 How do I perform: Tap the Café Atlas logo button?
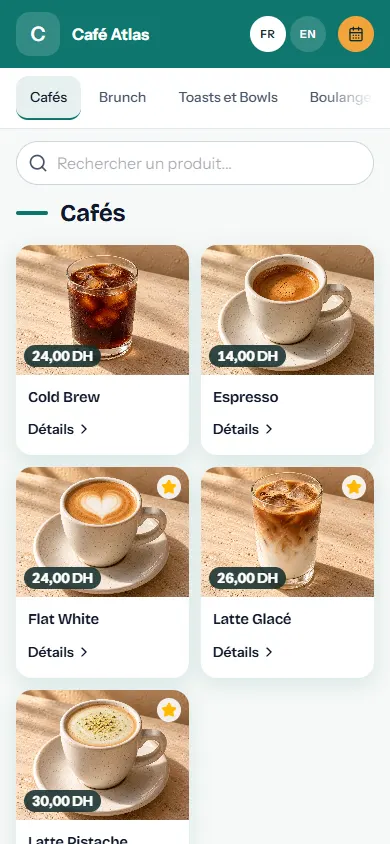(x=38, y=34)
